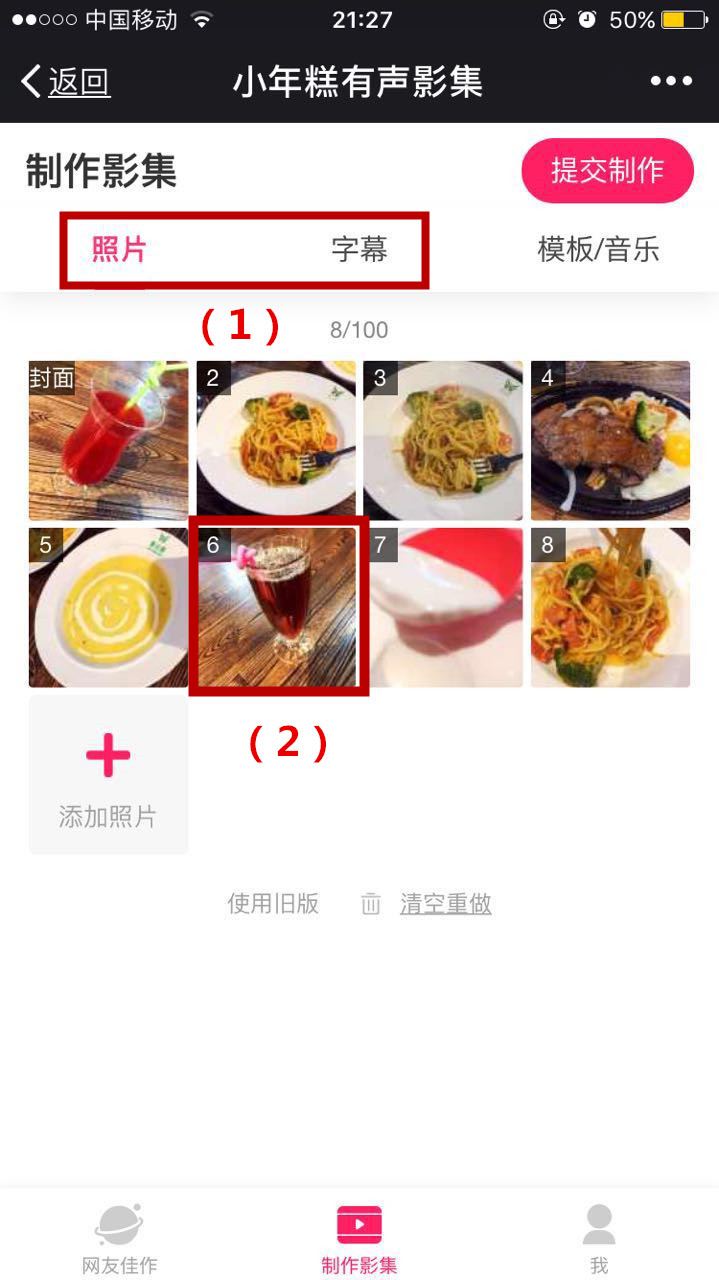719x1280 pixels.
Task: Switch to the old version via 使用旧版
Action: pyautogui.click(x=273, y=904)
